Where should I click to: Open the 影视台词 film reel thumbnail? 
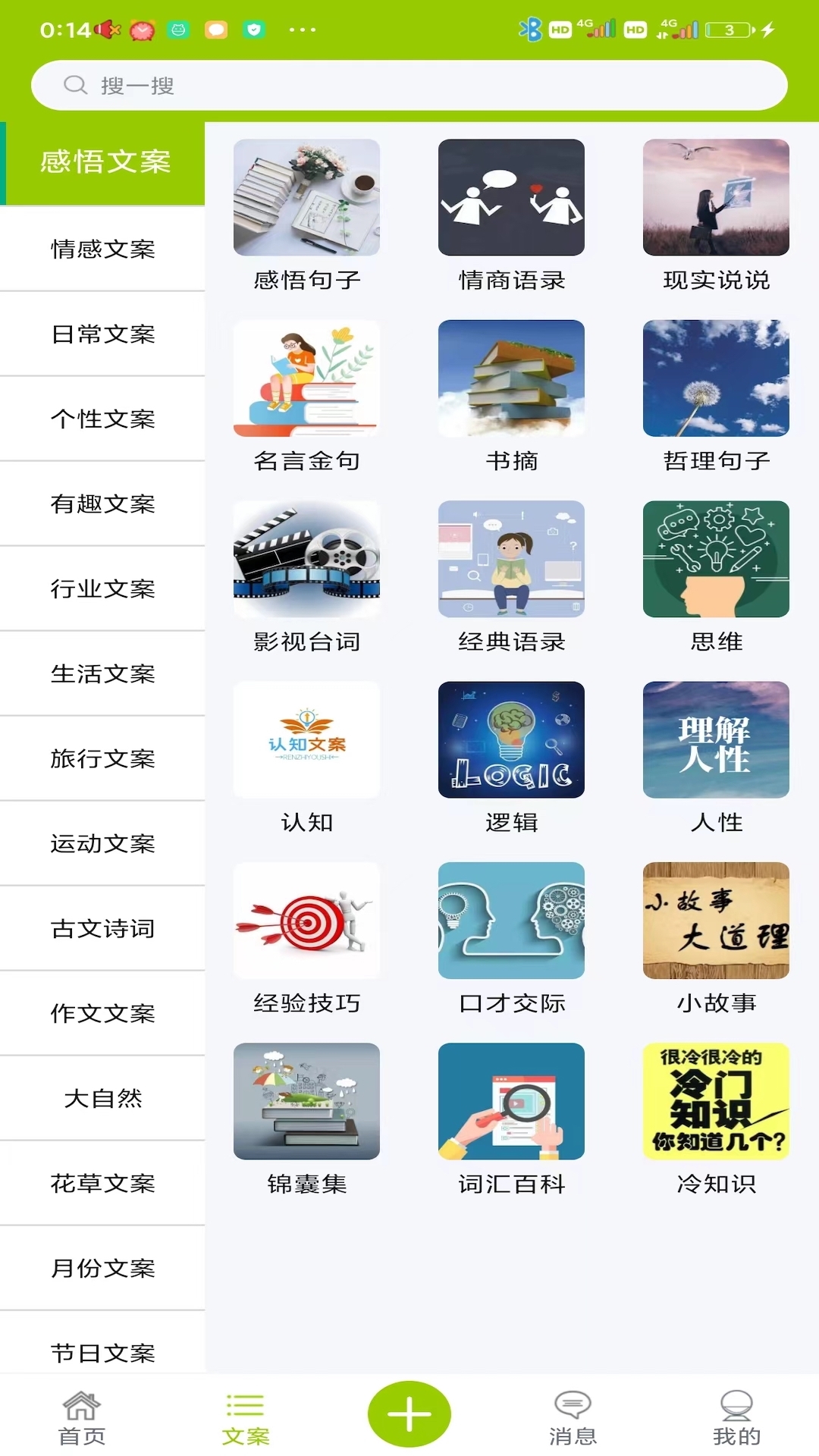pos(306,559)
